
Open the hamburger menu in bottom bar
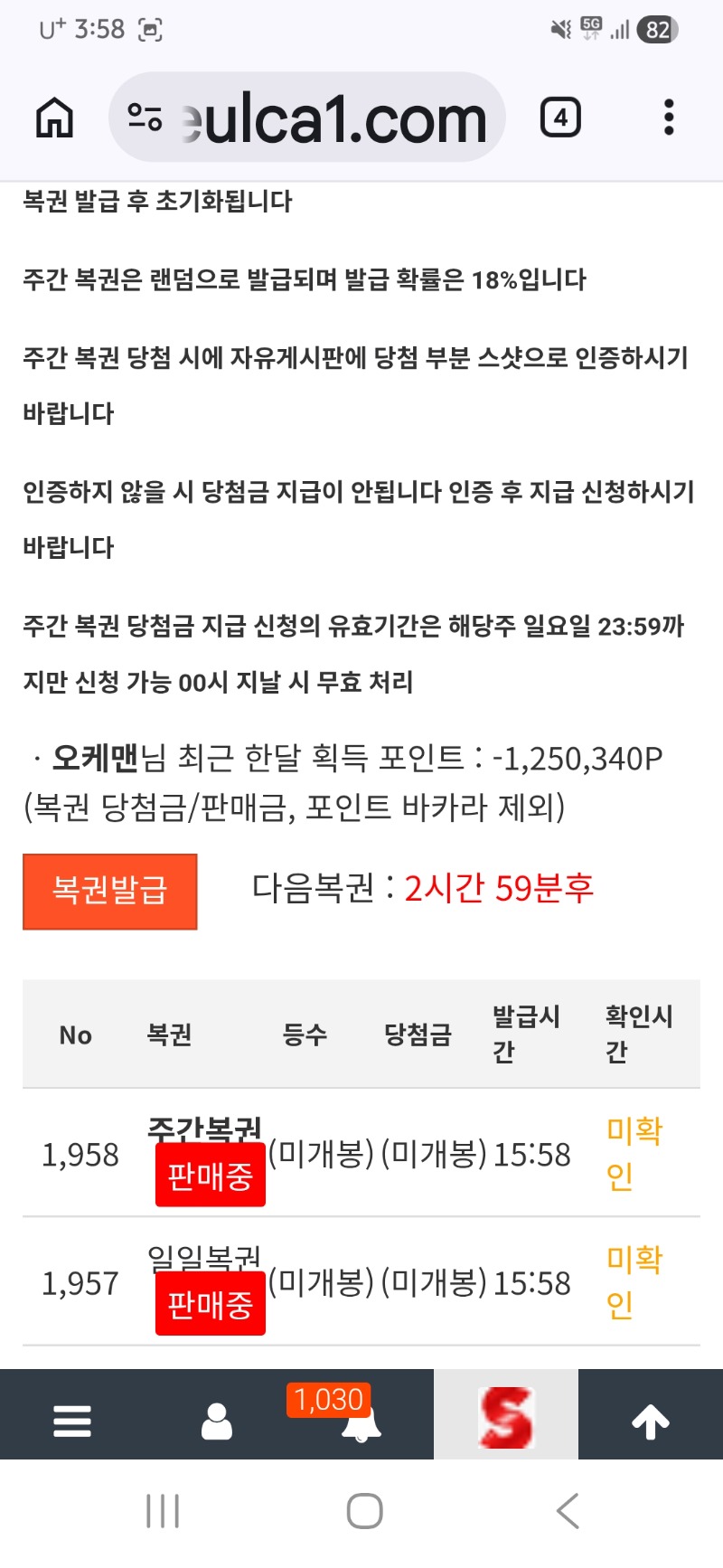[72, 1420]
